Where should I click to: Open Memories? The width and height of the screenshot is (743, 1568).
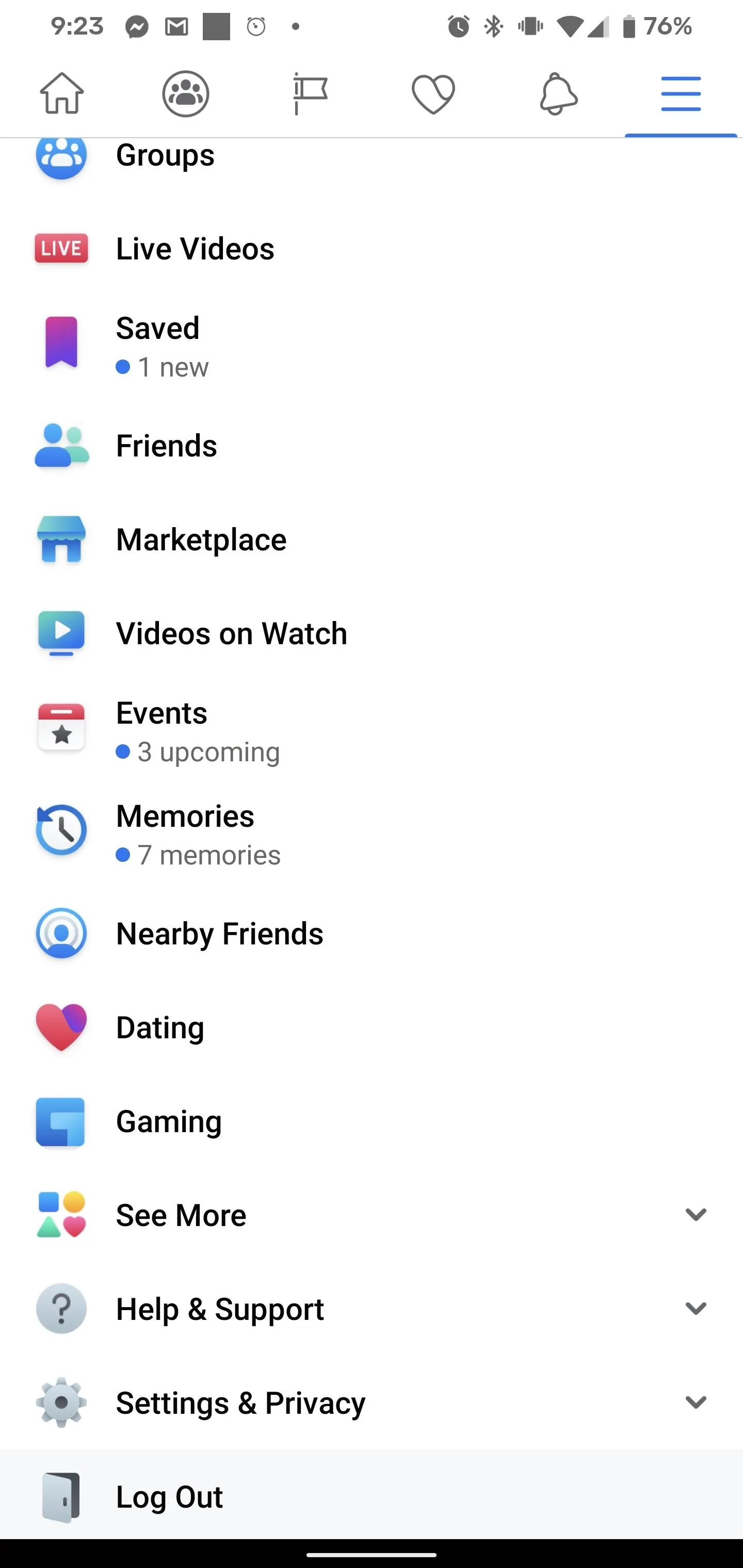click(372, 835)
